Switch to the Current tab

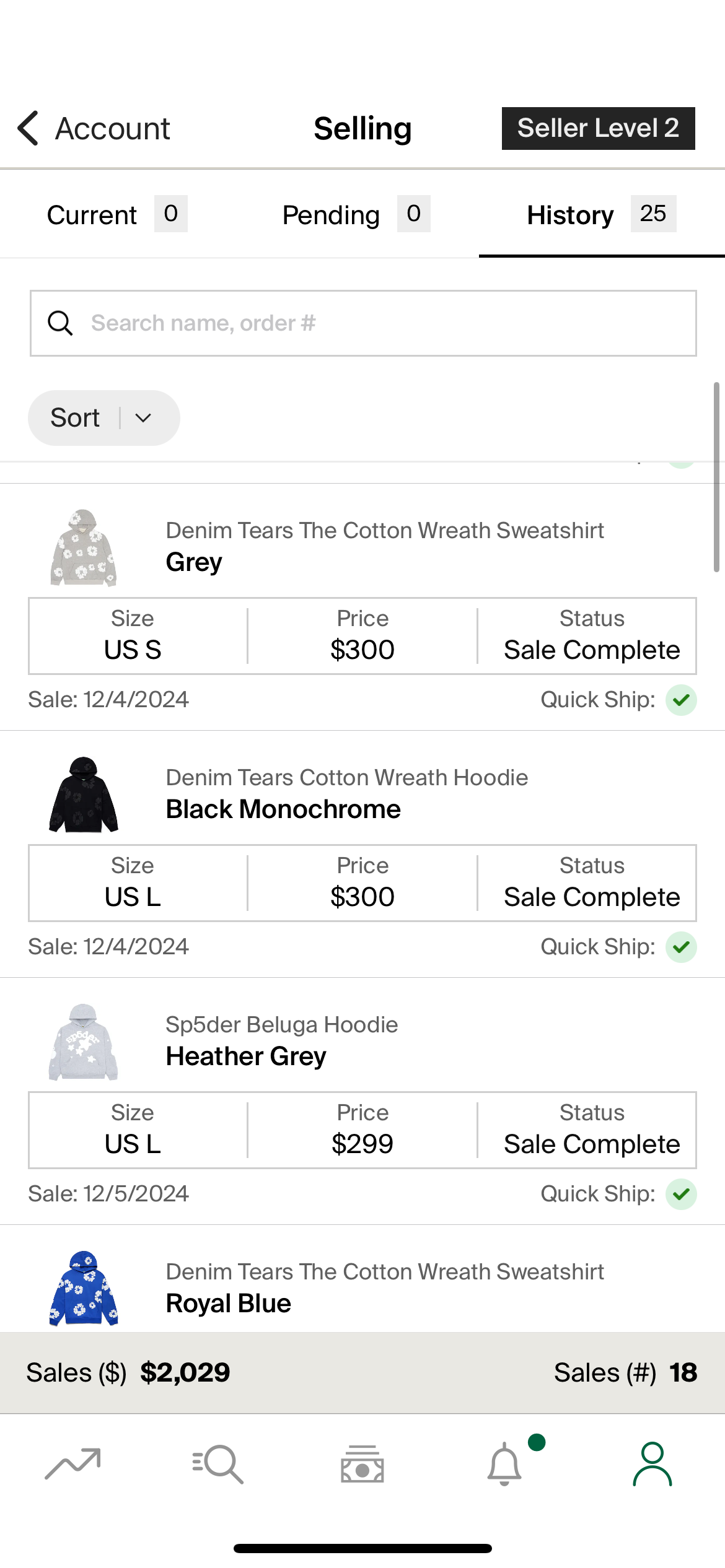pyautogui.click(x=117, y=214)
